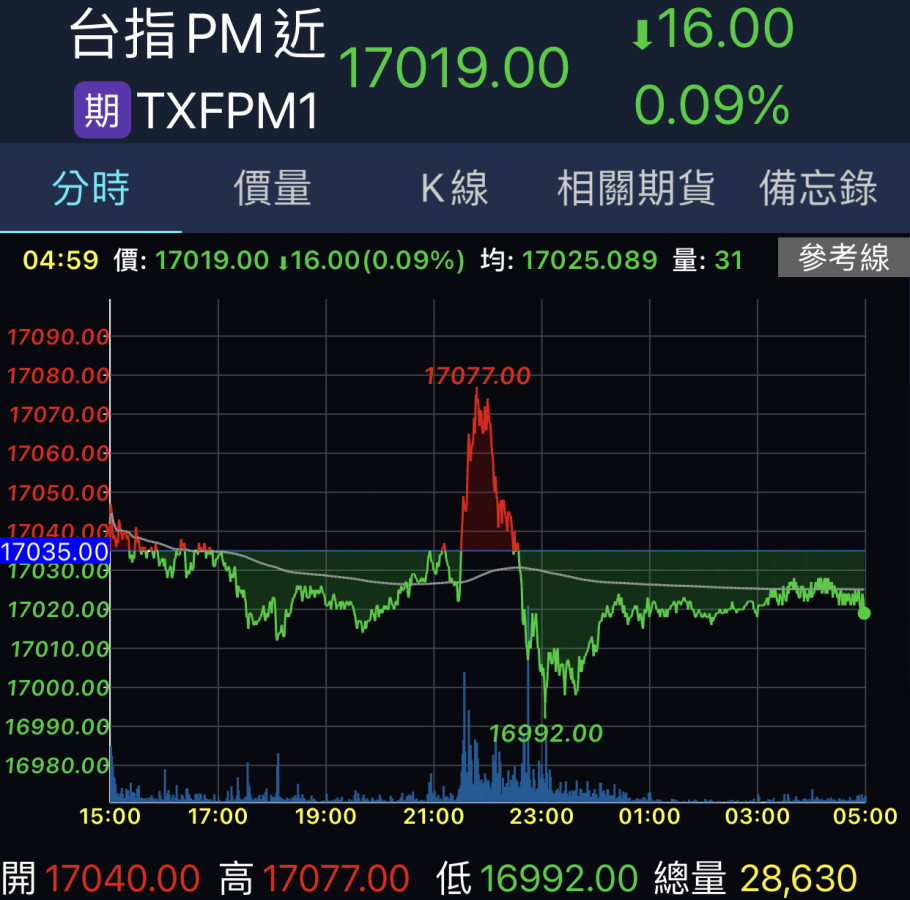The image size is (910, 900).
Task: Switch to the 分時 tab
Action: pyautogui.click(x=91, y=188)
